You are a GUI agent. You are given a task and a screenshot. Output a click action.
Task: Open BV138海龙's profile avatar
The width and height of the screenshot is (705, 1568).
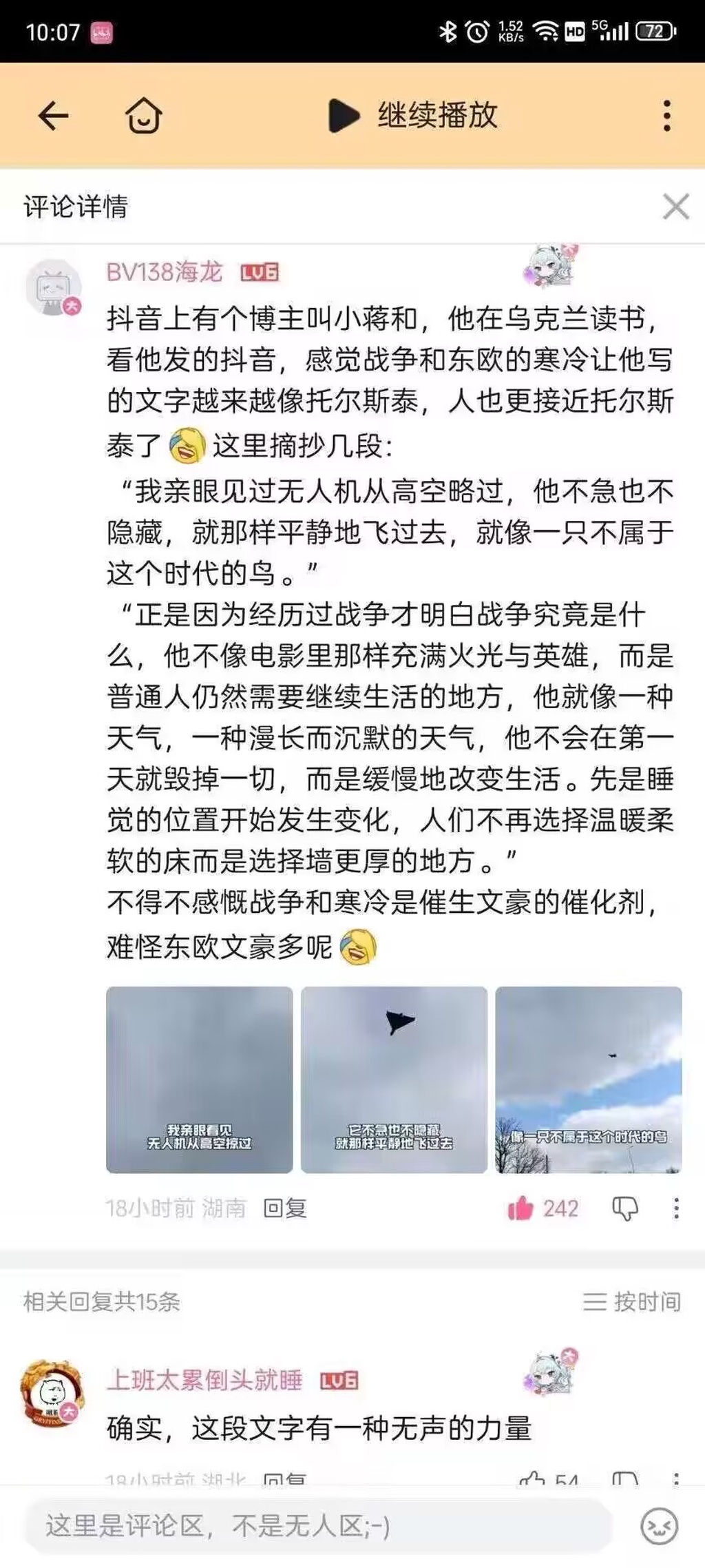tap(53, 287)
